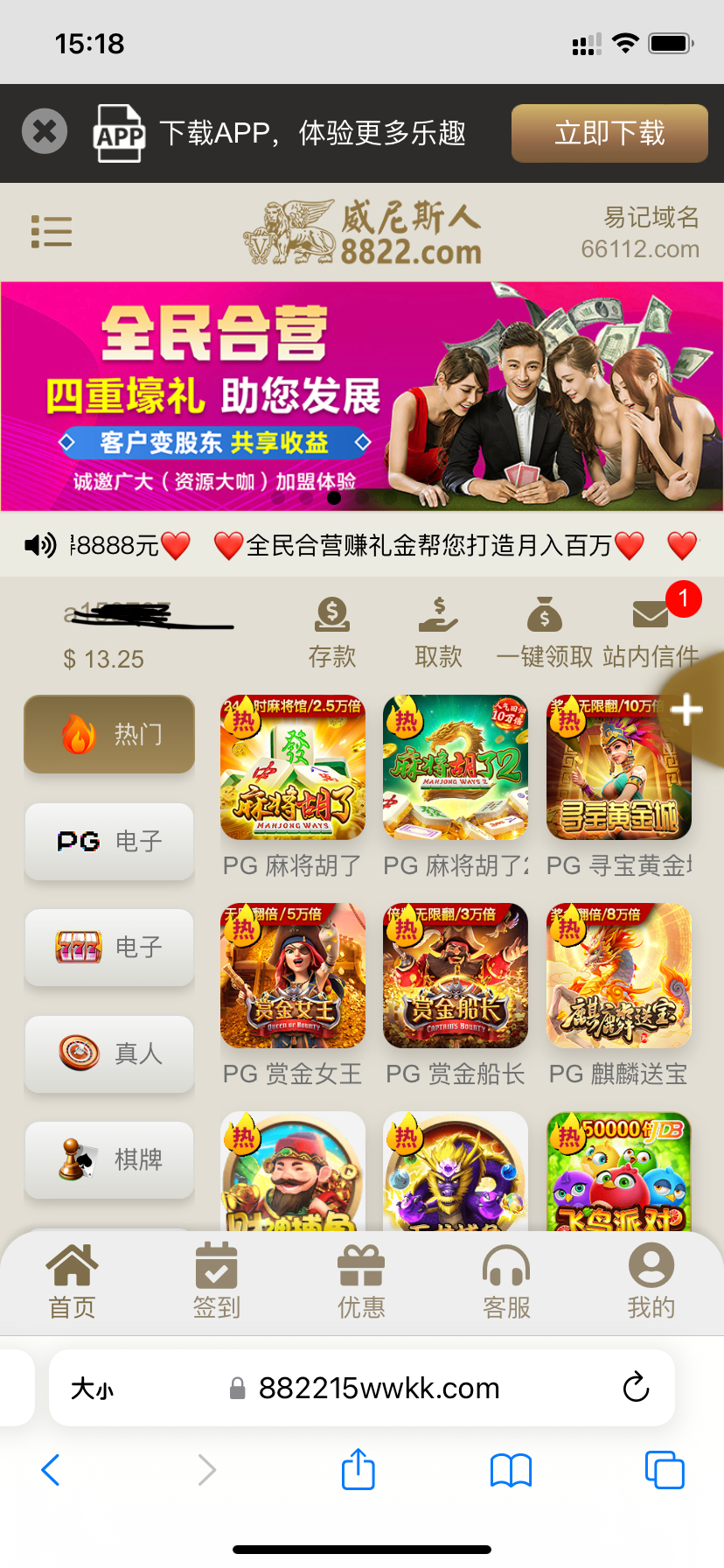Open 存款 deposit
Screen dimensions: 724x1568
332,632
